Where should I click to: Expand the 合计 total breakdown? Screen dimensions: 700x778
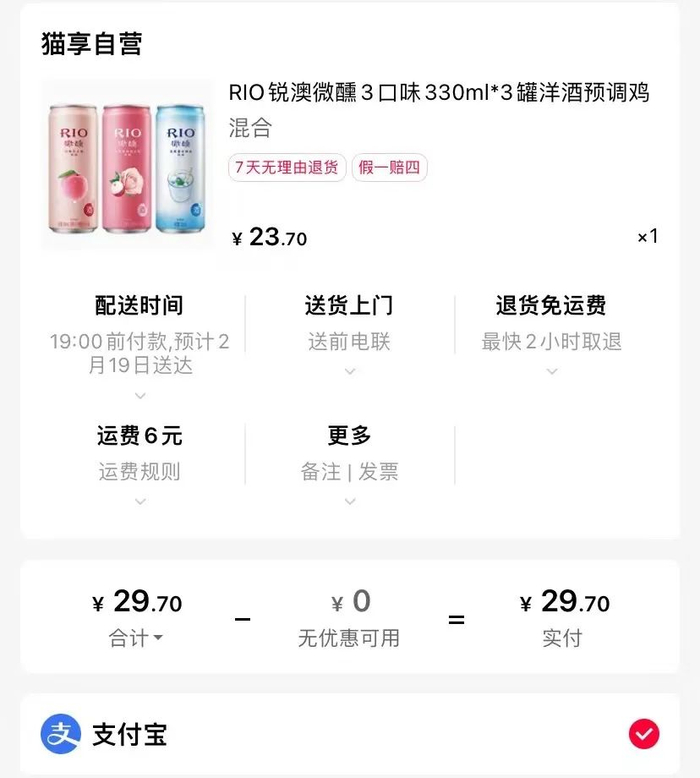coord(137,638)
